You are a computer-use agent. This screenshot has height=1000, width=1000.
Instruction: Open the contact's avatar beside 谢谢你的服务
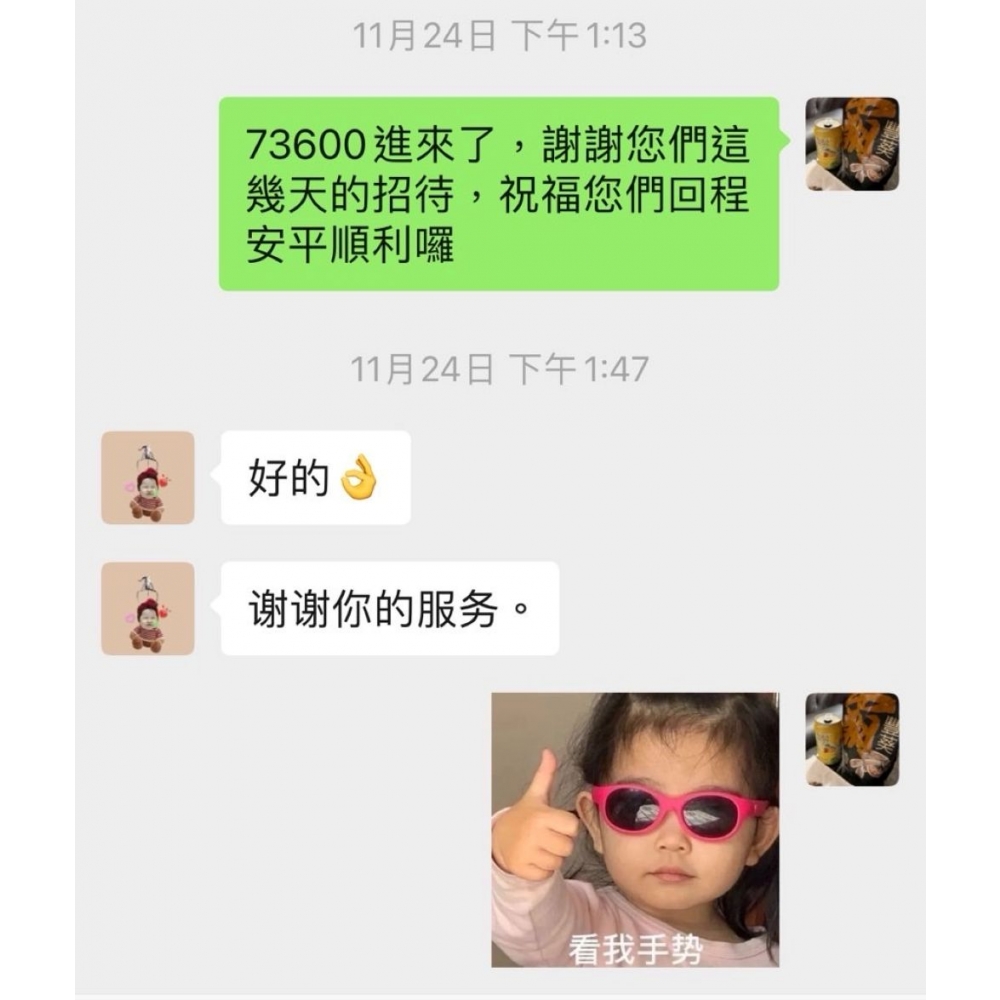pyautogui.click(x=148, y=608)
